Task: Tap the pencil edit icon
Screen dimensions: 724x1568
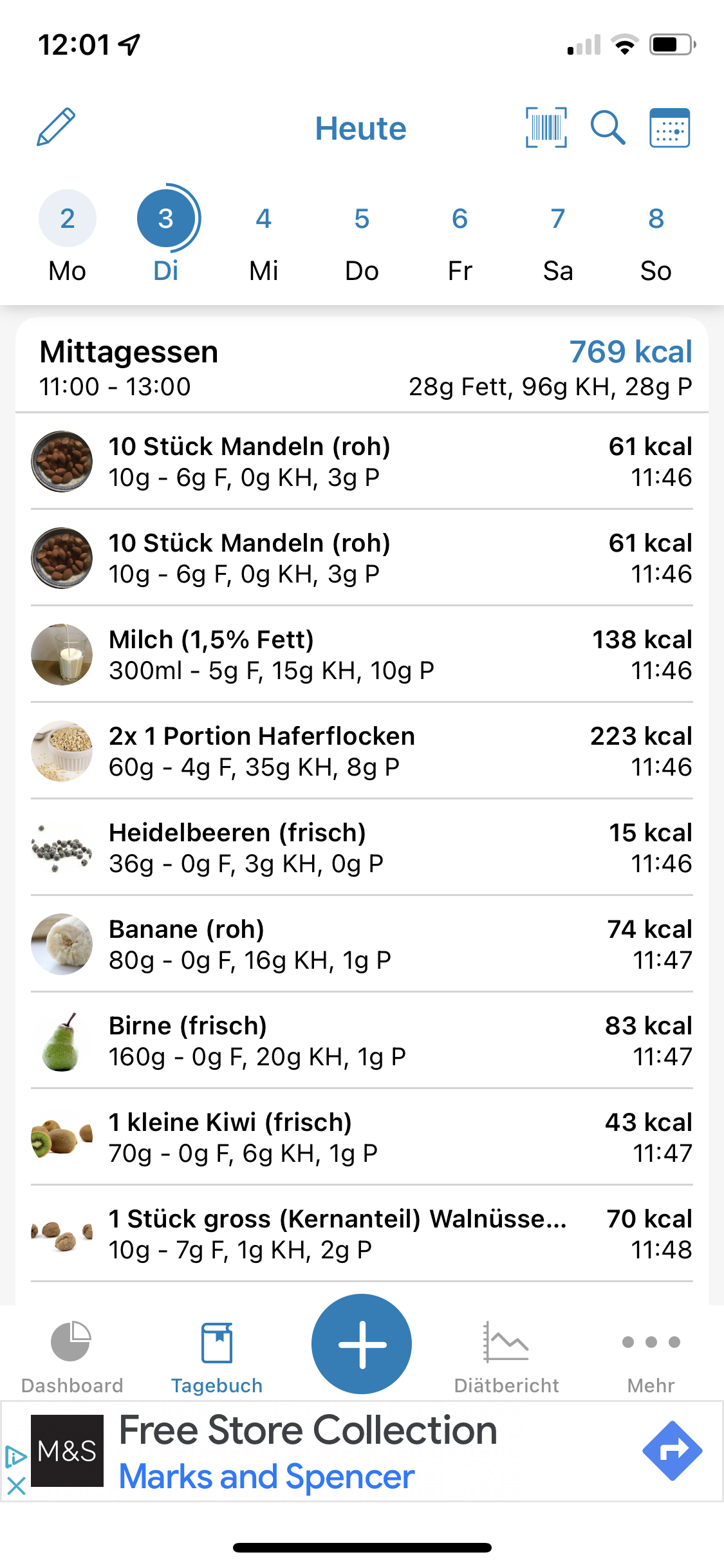Action: tap(56, 127)
